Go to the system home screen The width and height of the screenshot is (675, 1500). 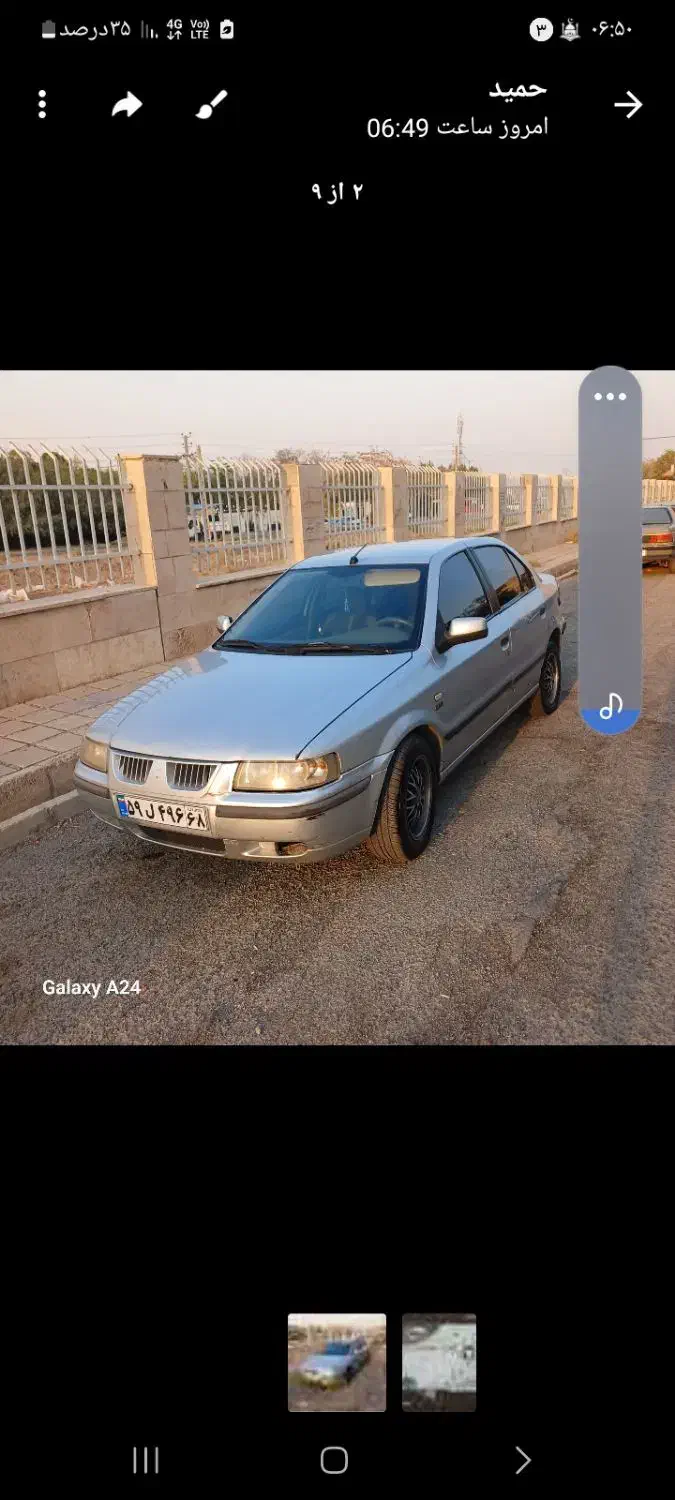coord(334,1461)
